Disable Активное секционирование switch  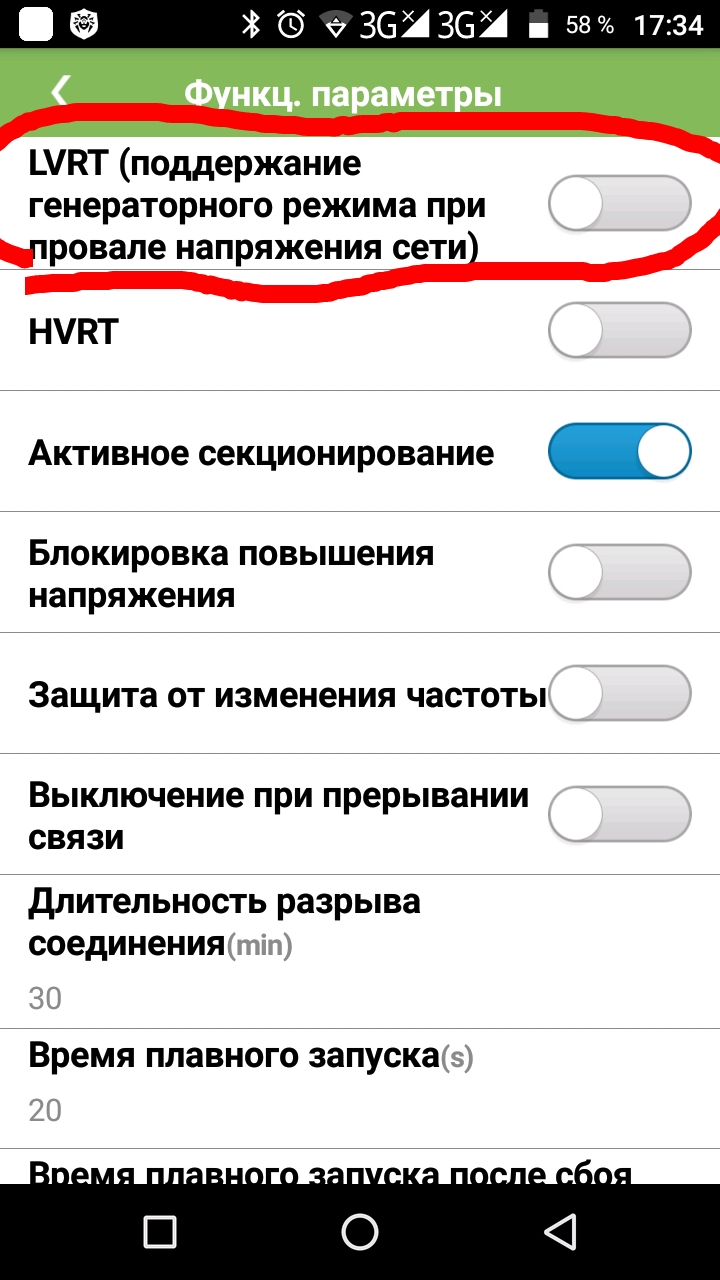pos(619,451)
